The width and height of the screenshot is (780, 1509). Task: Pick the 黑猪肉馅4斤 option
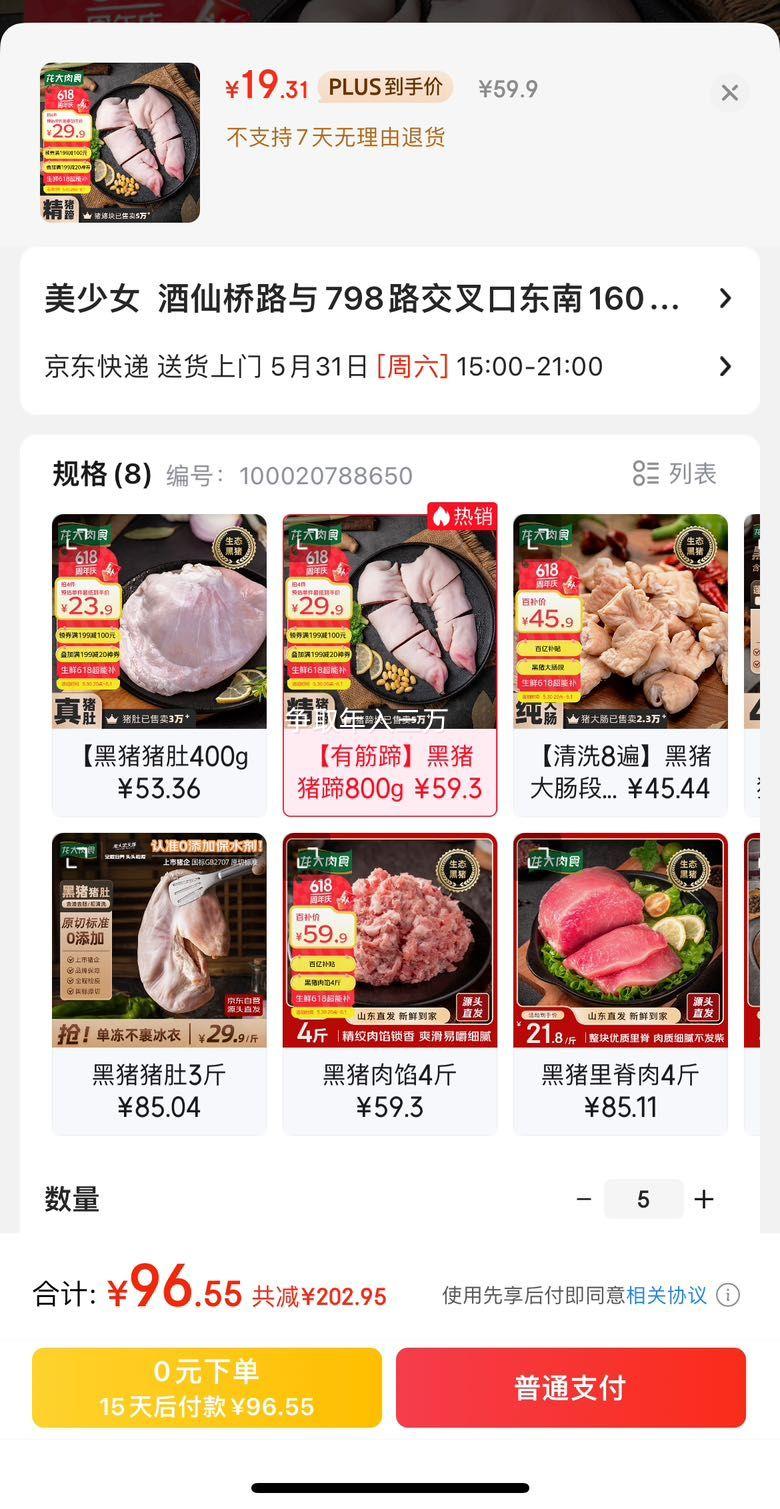(x=390, y=983)
